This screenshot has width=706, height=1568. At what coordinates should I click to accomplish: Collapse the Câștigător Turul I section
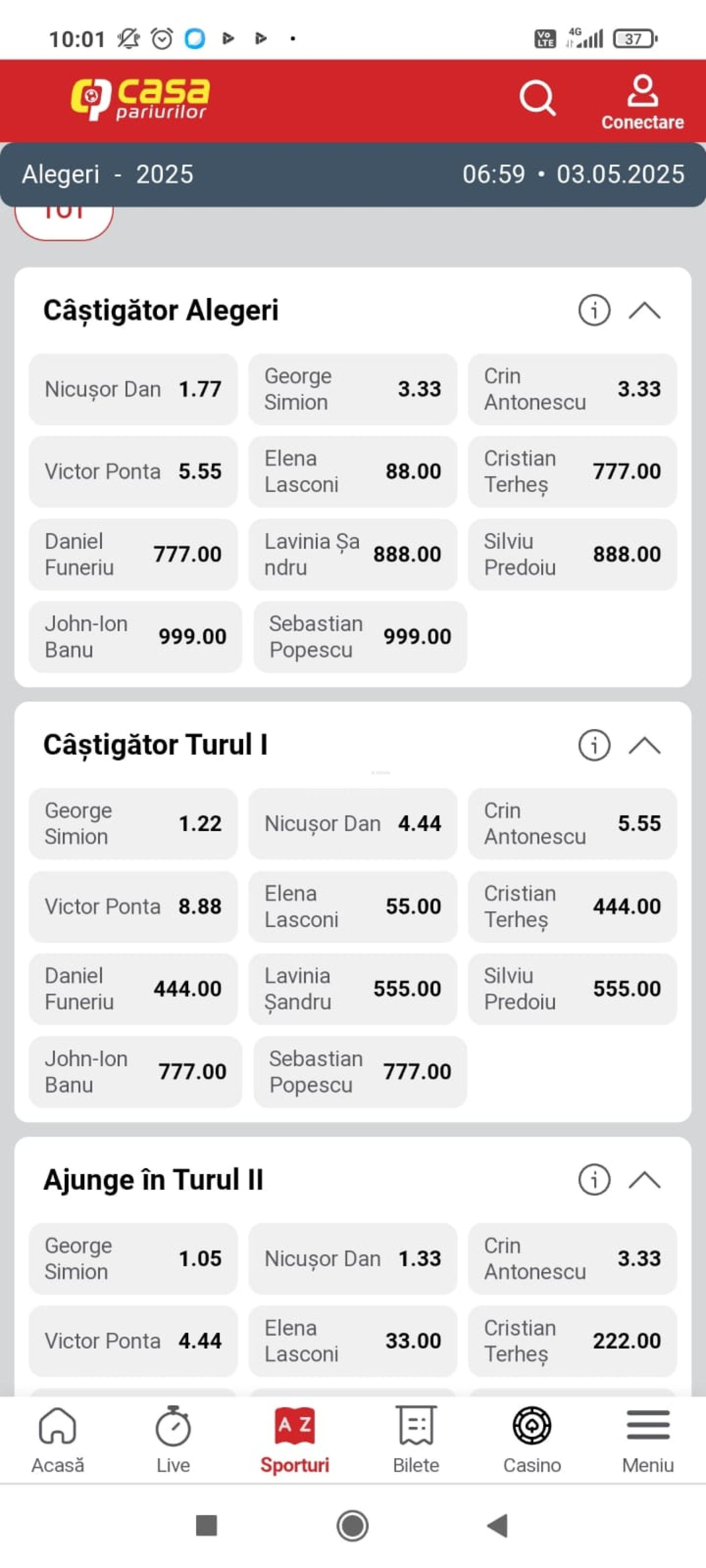(x=645, y=745)
